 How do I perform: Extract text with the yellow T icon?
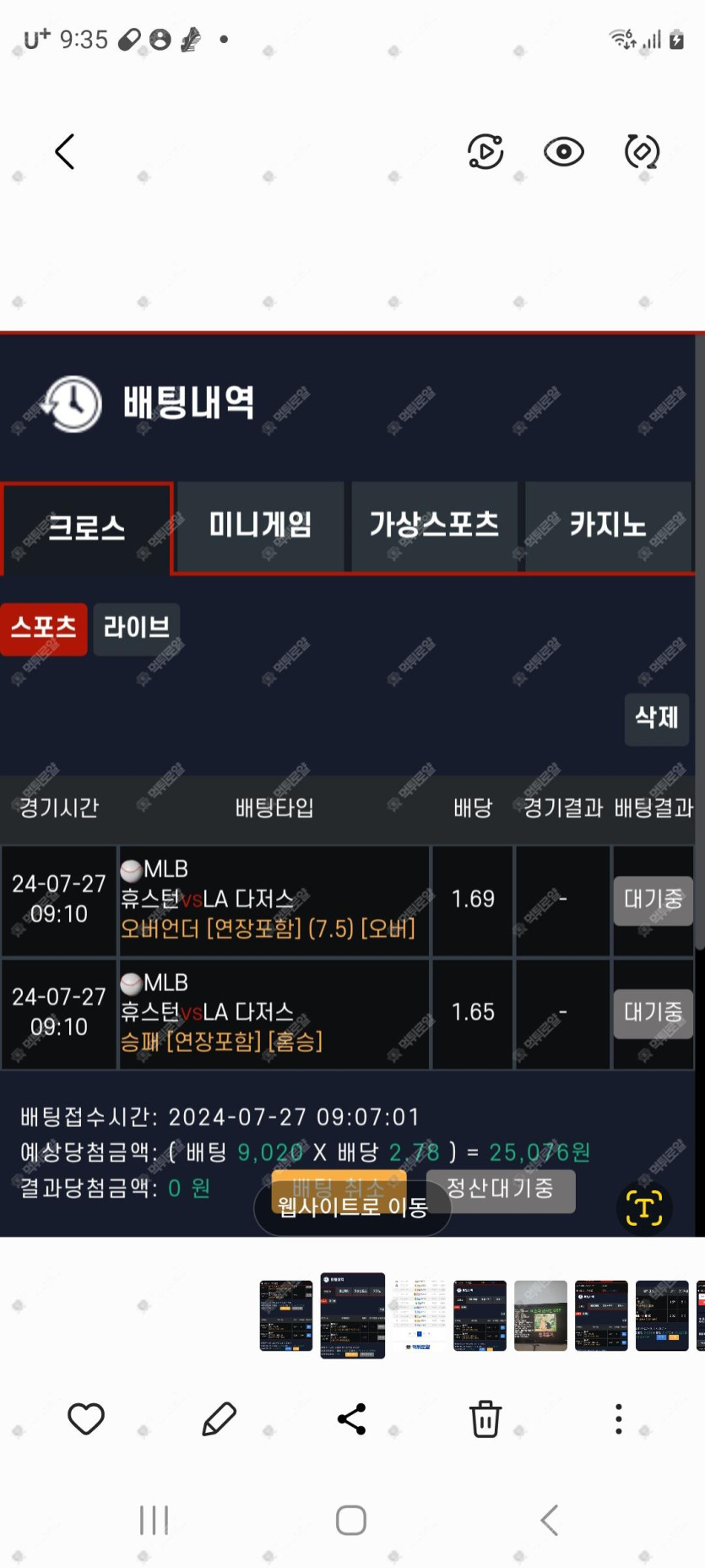pos(643,1208)
